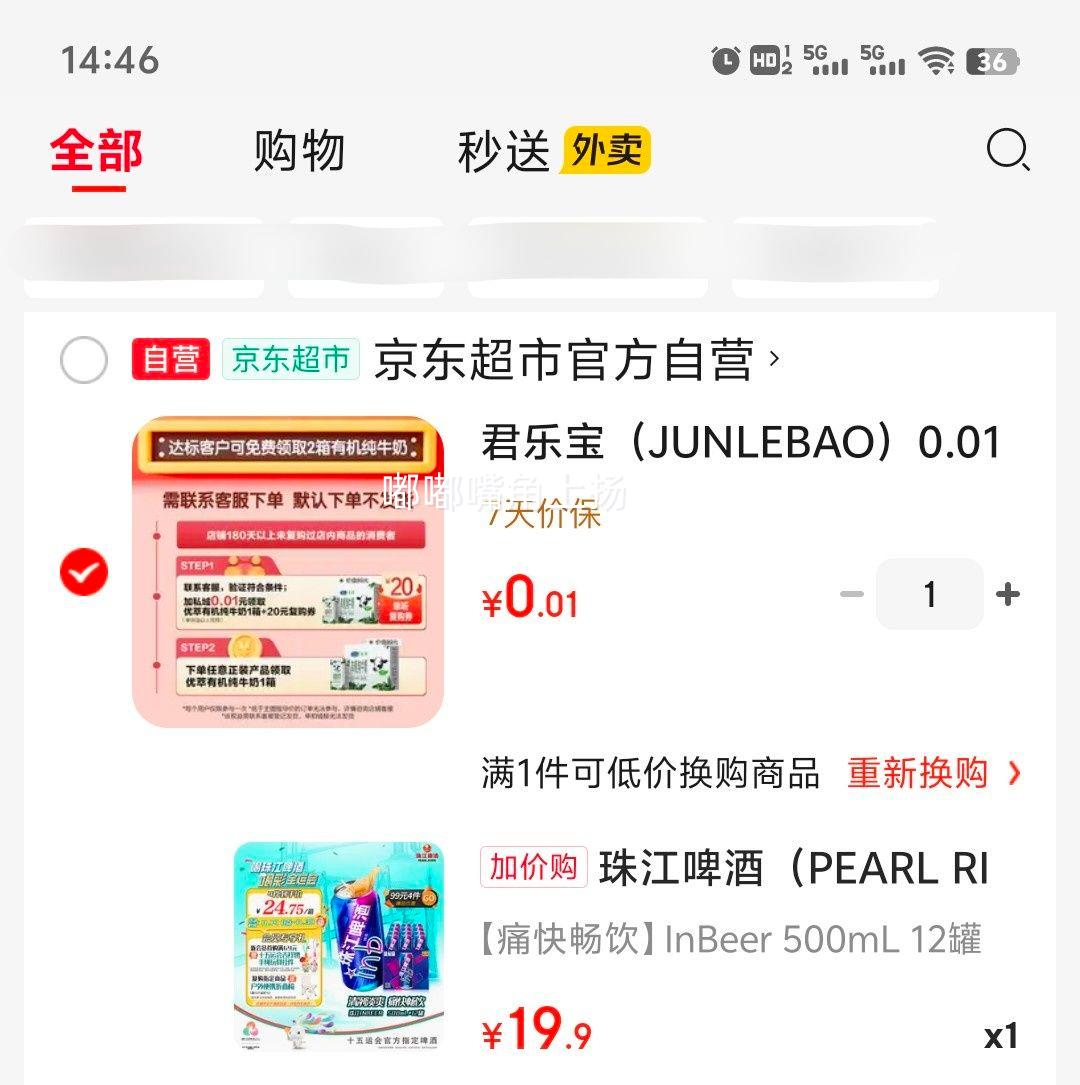Decrease item quantity with minus button

tap(851, 594)
